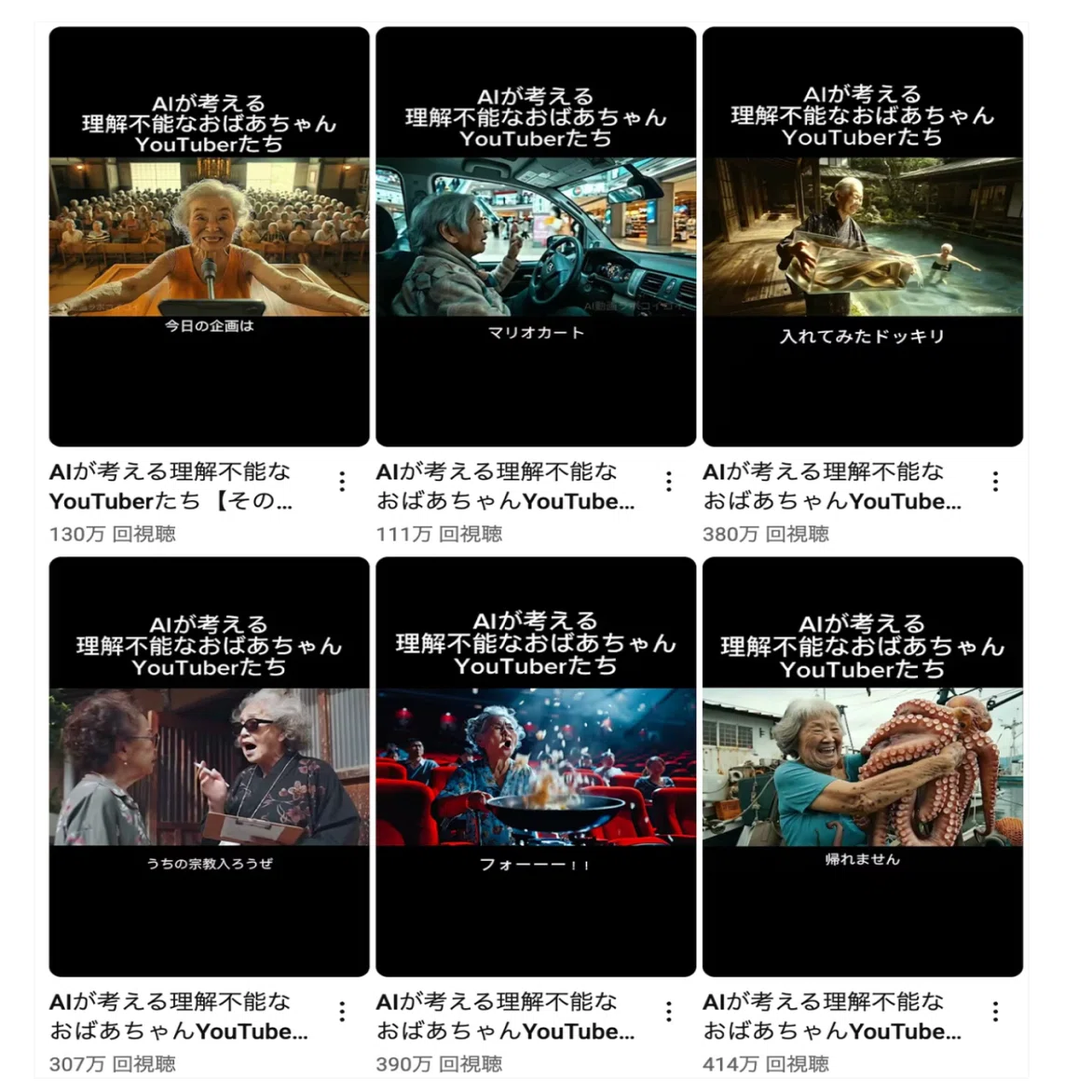Open options menu for the 414万 views video
The image size is (1092, 1092).
click(995, 1011)
